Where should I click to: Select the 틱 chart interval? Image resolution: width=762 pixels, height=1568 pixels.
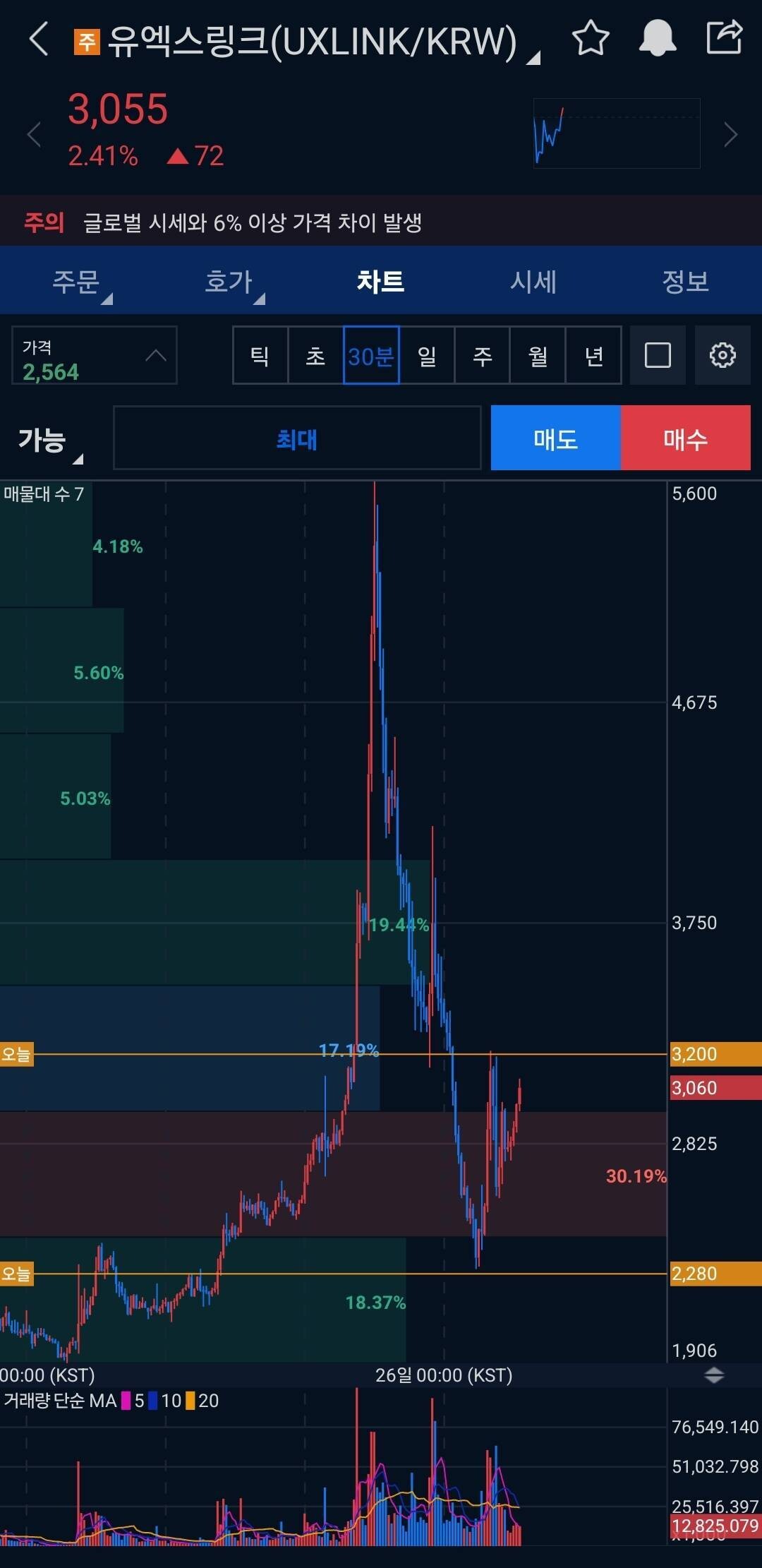pyautogui.click(x=260, y=355)
